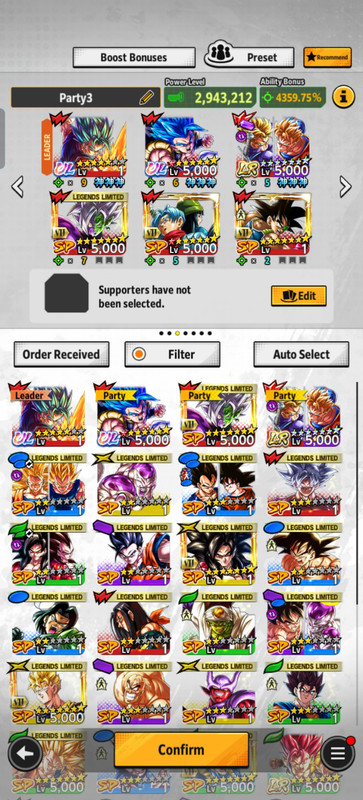The width and height of the screenshot is (363, 800).
Task: Open the Filter options
Action: 173,354
